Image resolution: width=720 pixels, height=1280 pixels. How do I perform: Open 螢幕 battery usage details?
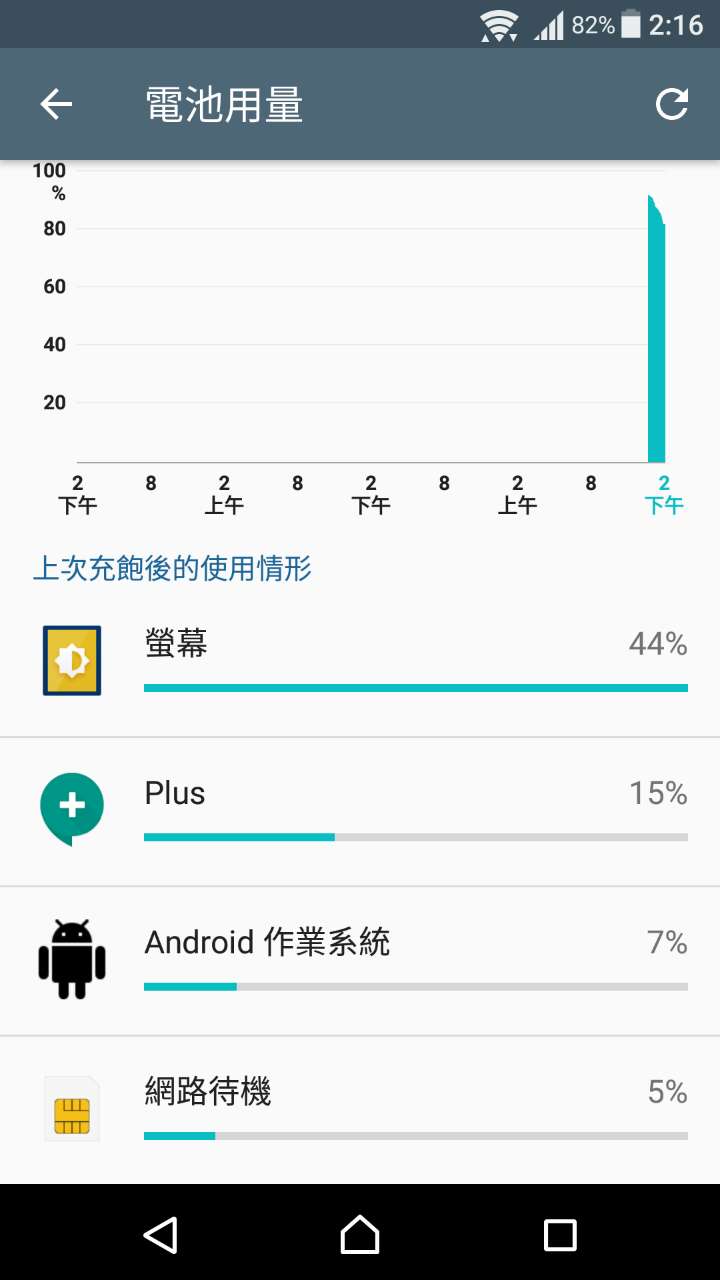tap(360, 662)
